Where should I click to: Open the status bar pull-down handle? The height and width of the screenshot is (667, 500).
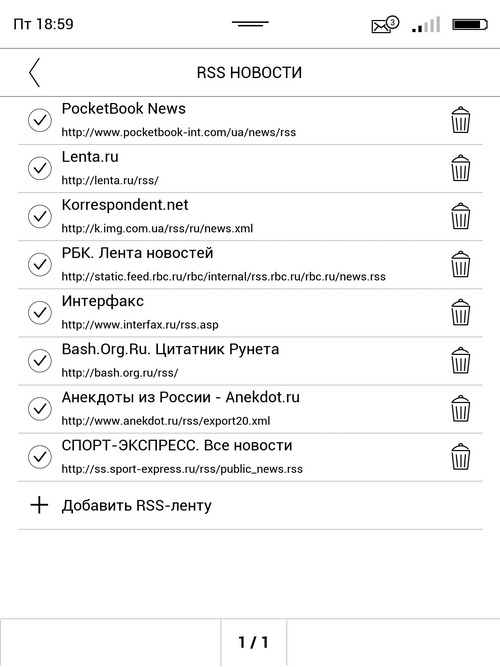250,24
